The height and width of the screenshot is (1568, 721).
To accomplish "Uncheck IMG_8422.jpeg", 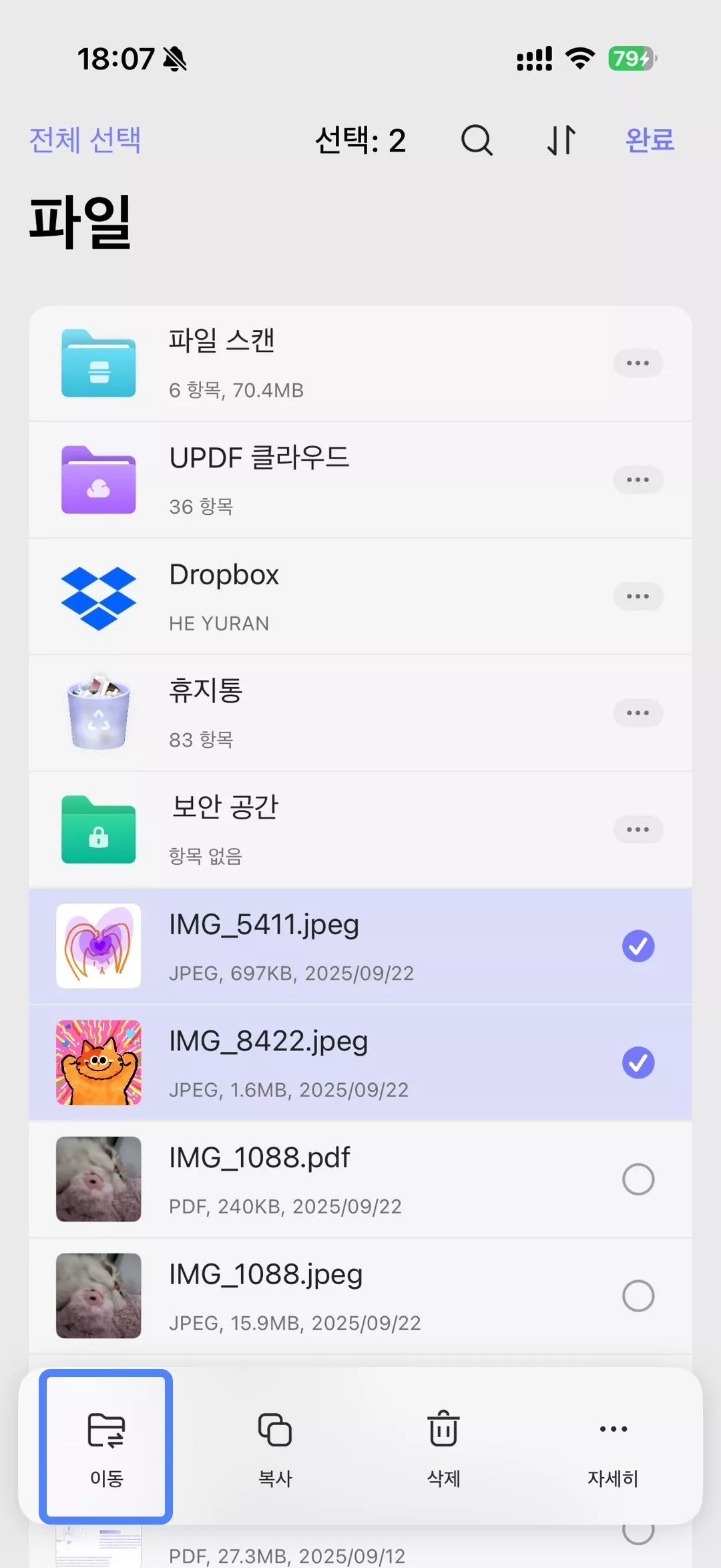I will 638,1062.
